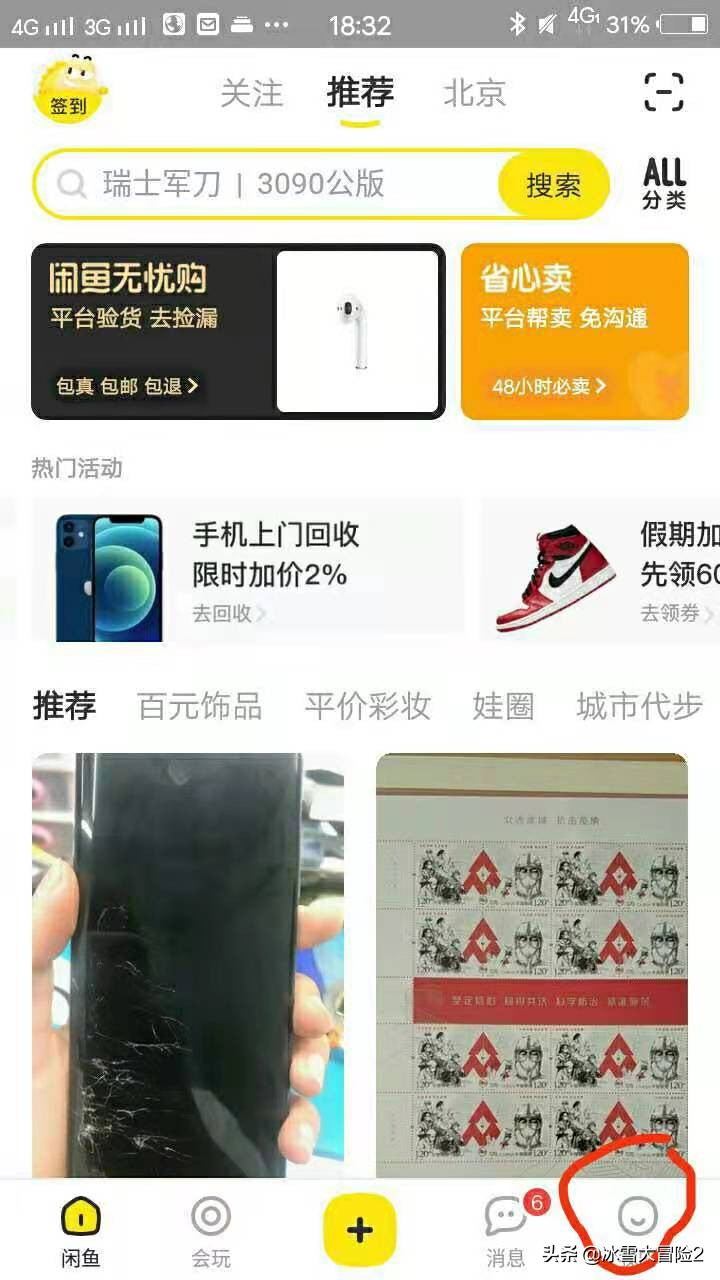720x1280 pixels.
Task: Select the 娃圈 category filter
Action: pyautogui.click(x=502, y=706)
